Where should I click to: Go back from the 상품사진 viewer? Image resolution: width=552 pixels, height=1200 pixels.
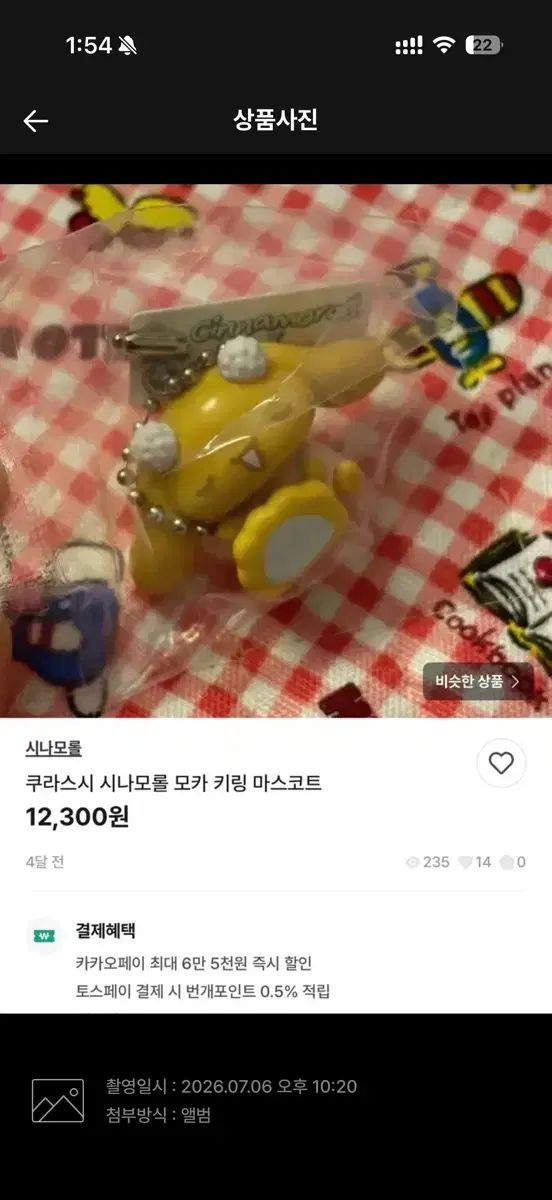(x=36, y=121)
